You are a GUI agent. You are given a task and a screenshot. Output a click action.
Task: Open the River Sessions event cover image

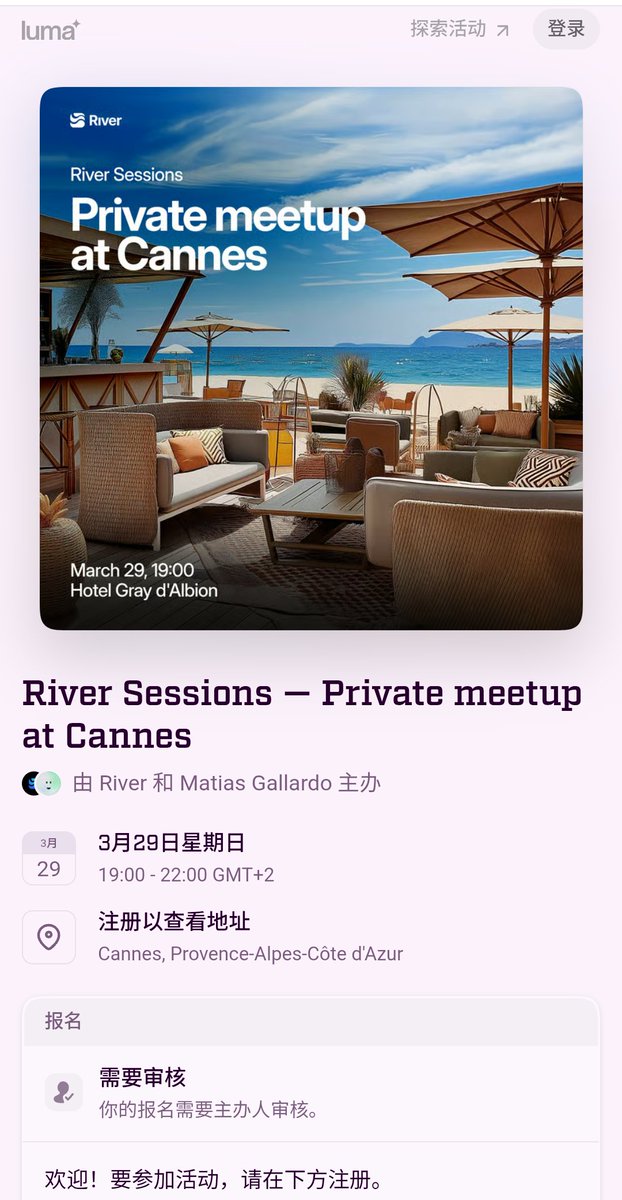(311, 358)
